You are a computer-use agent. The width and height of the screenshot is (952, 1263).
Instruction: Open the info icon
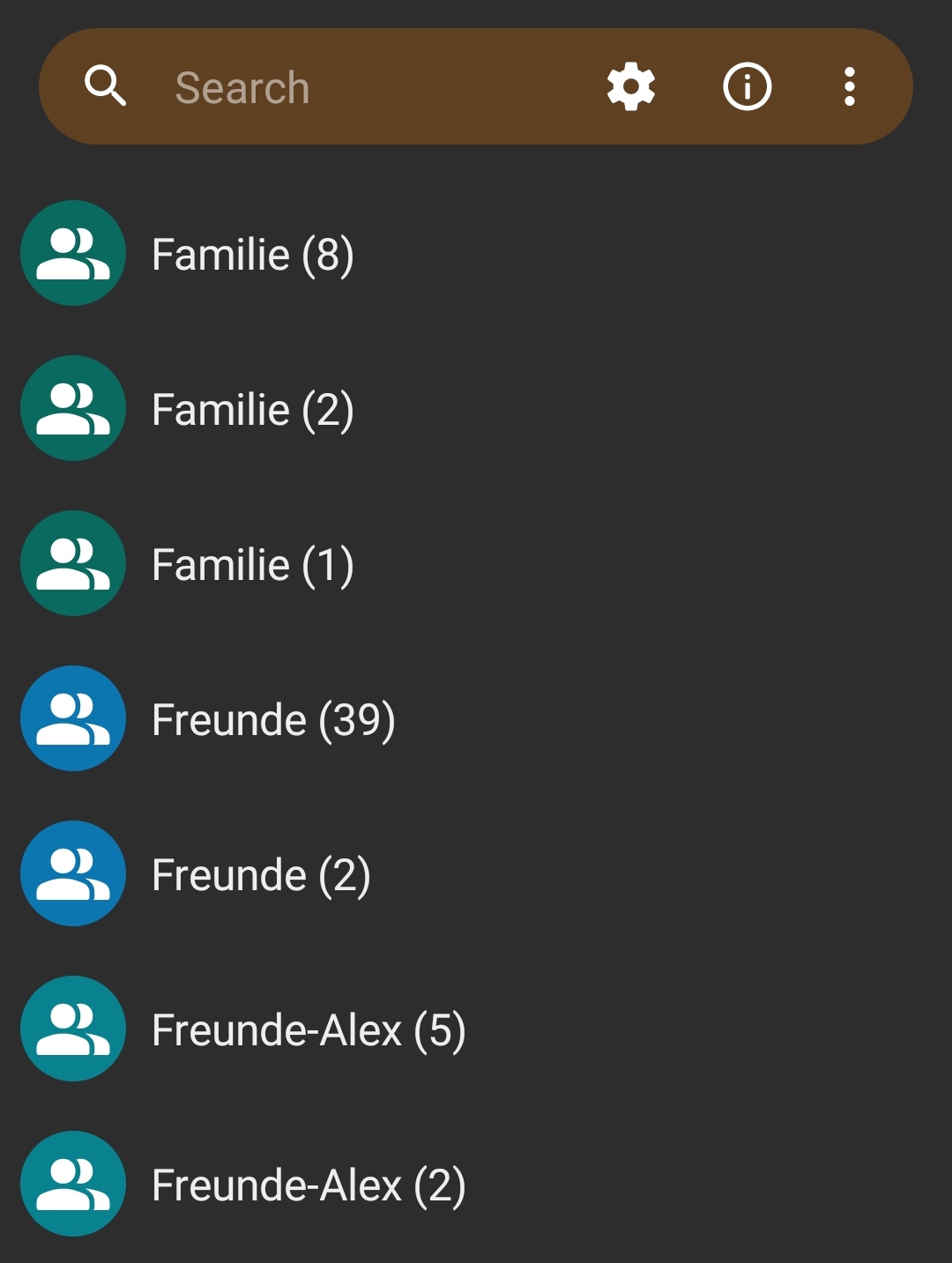(x=747, y=87)
